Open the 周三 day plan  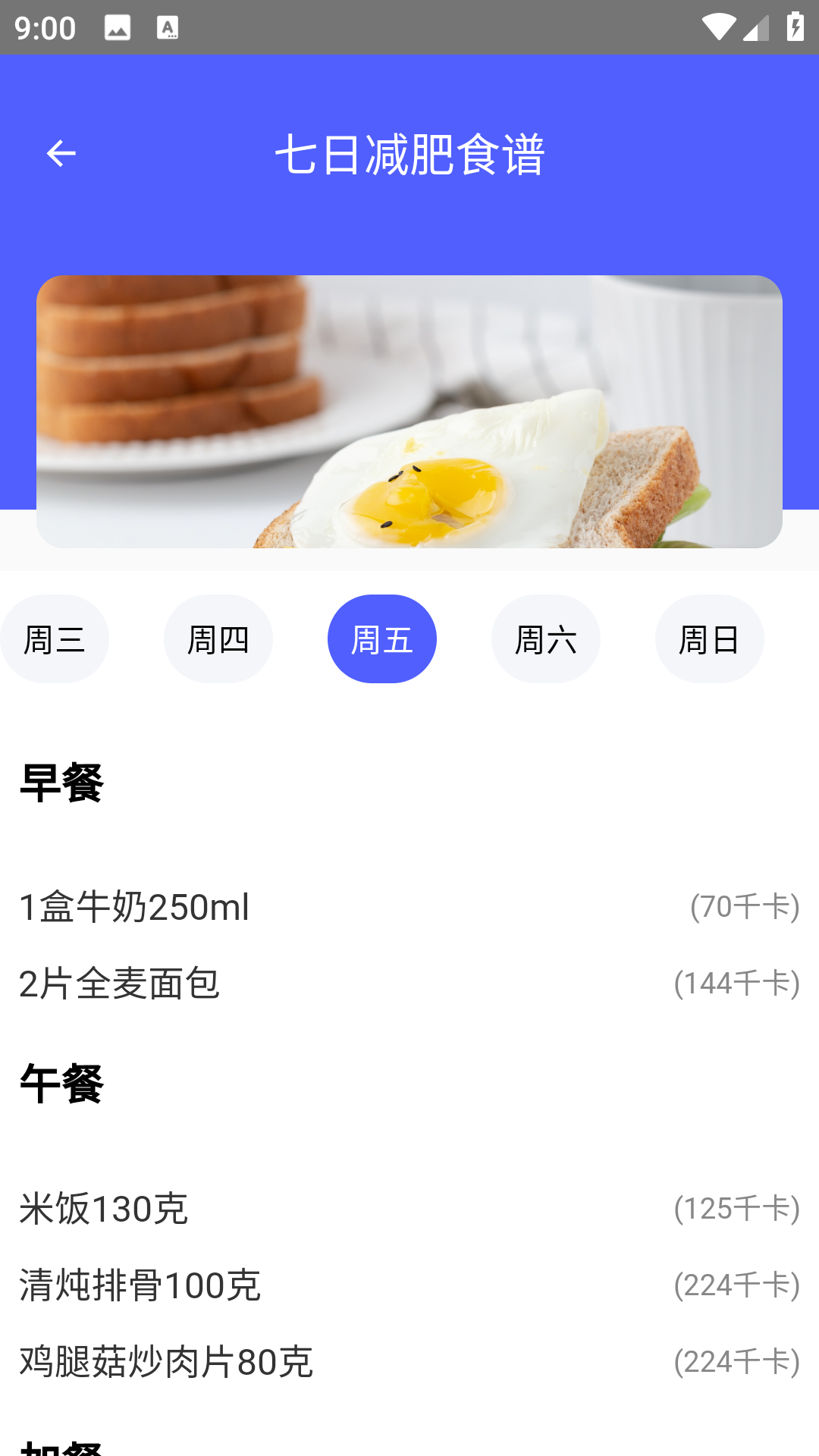coord(54,638)
